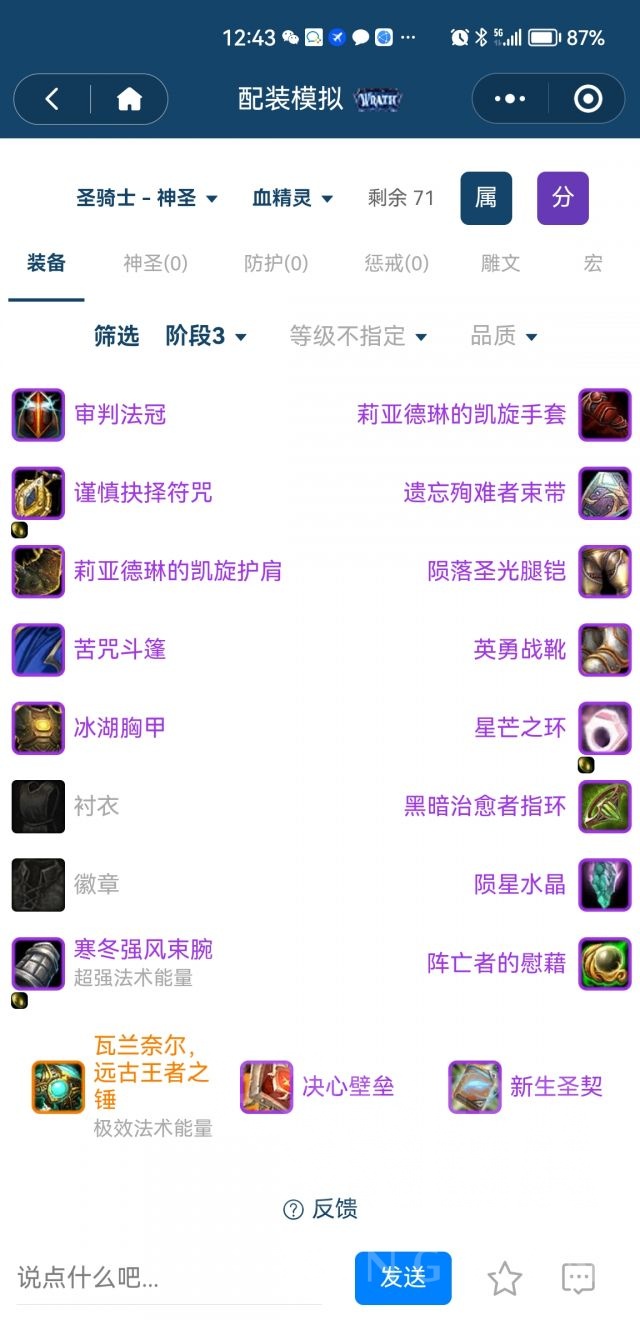Open the 品质 quality filter dropdown

(504, 336)
